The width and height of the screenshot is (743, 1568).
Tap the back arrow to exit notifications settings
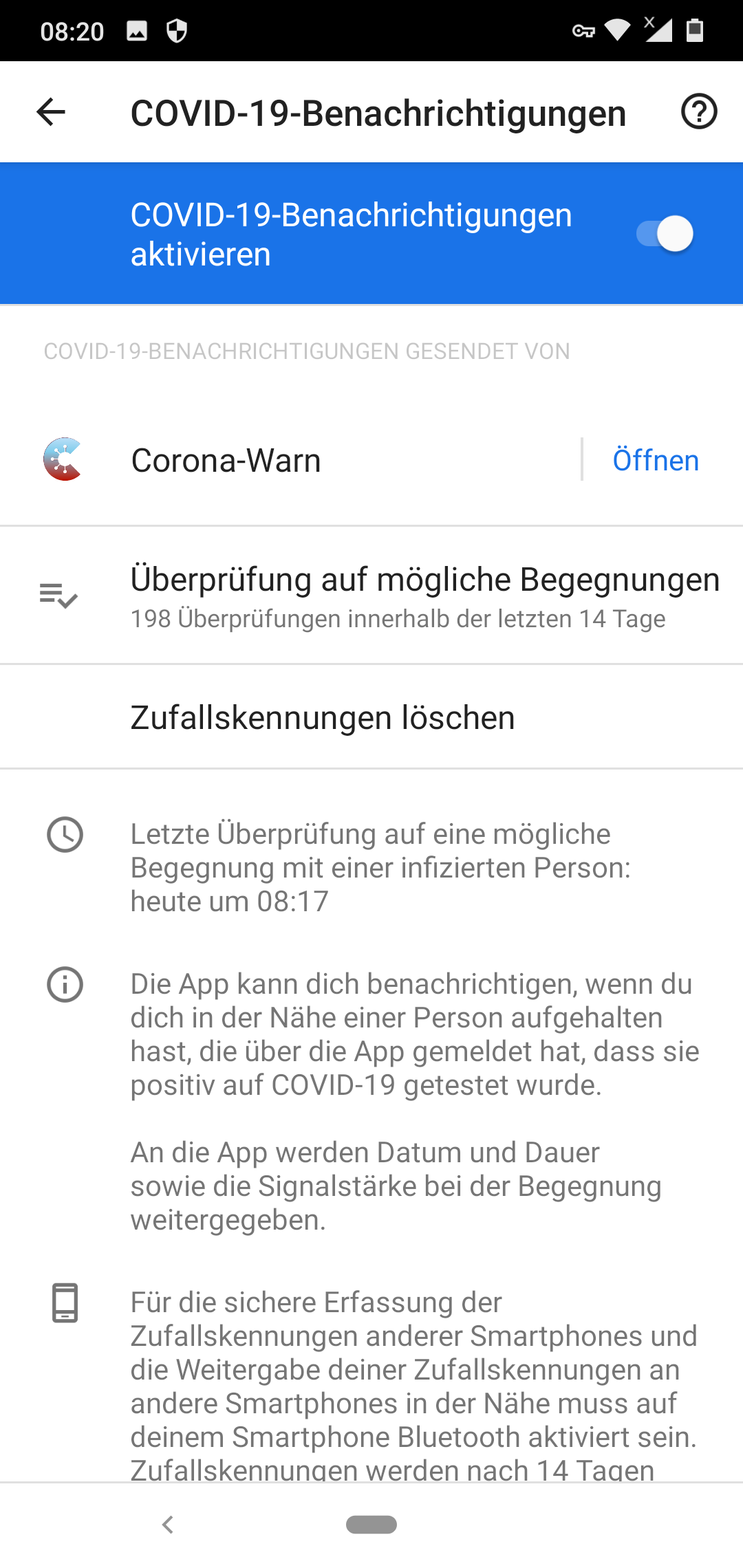click(50, 112)
